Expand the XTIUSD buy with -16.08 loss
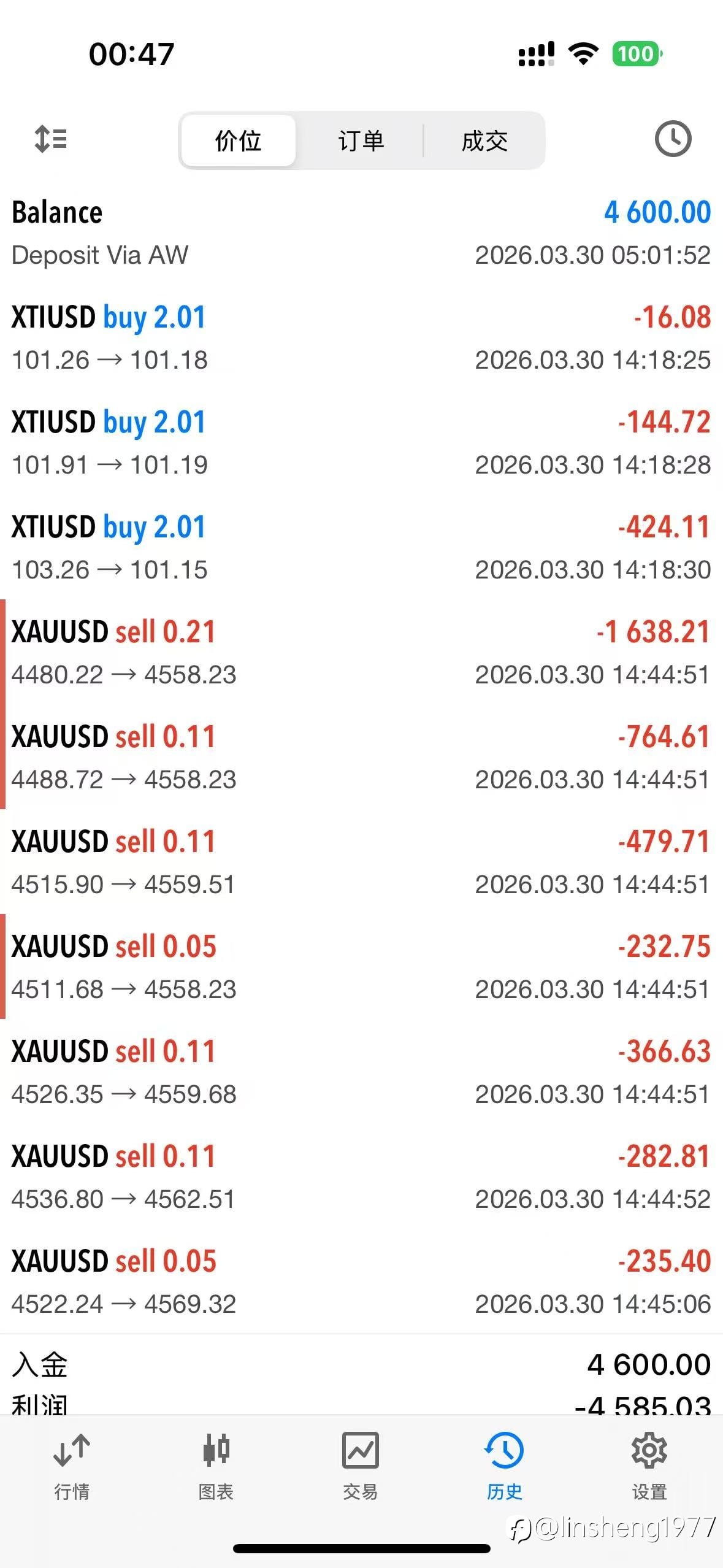 [x=361, y=337]
